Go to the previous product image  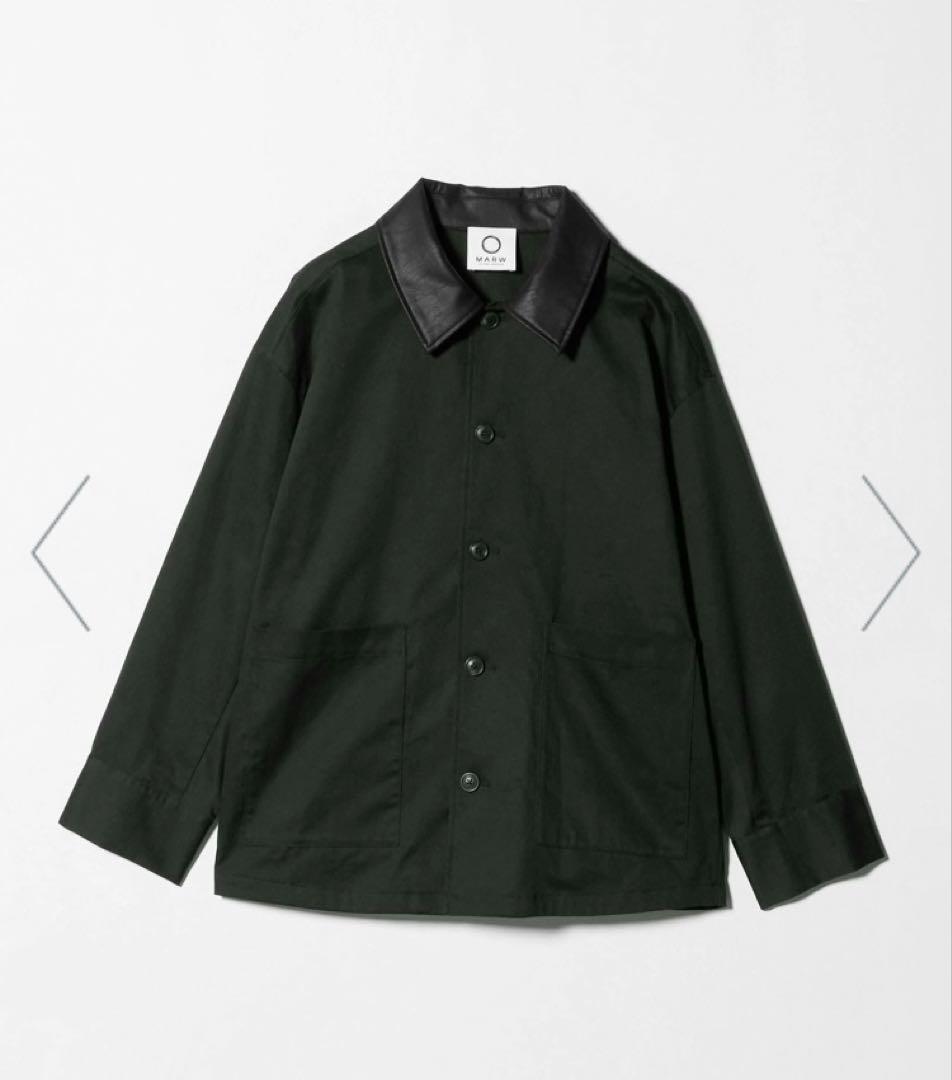click(x=62, y=553)
